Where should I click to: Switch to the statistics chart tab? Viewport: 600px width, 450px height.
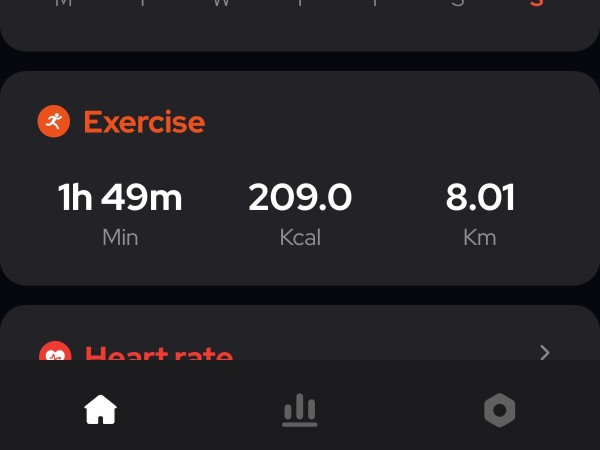(x=299, y=409)
